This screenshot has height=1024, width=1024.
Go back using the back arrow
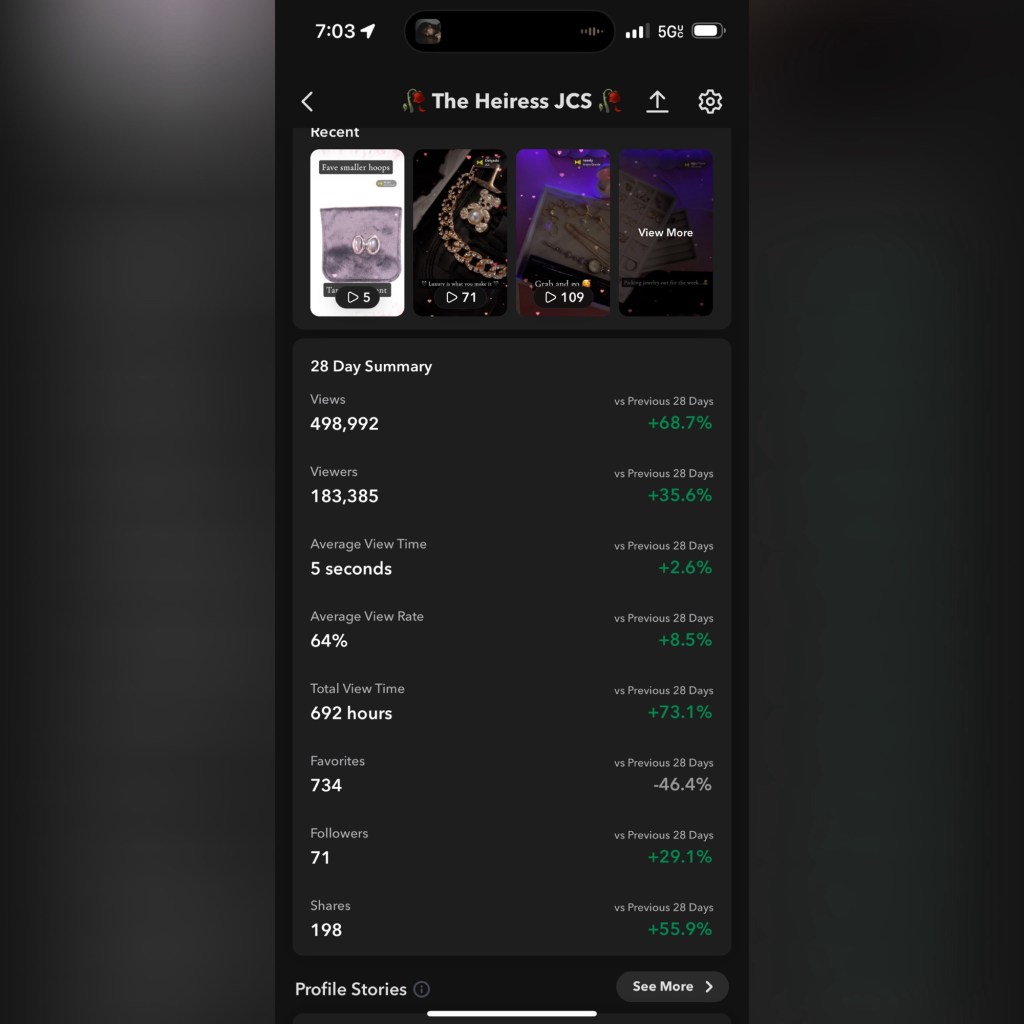(307, 101)
